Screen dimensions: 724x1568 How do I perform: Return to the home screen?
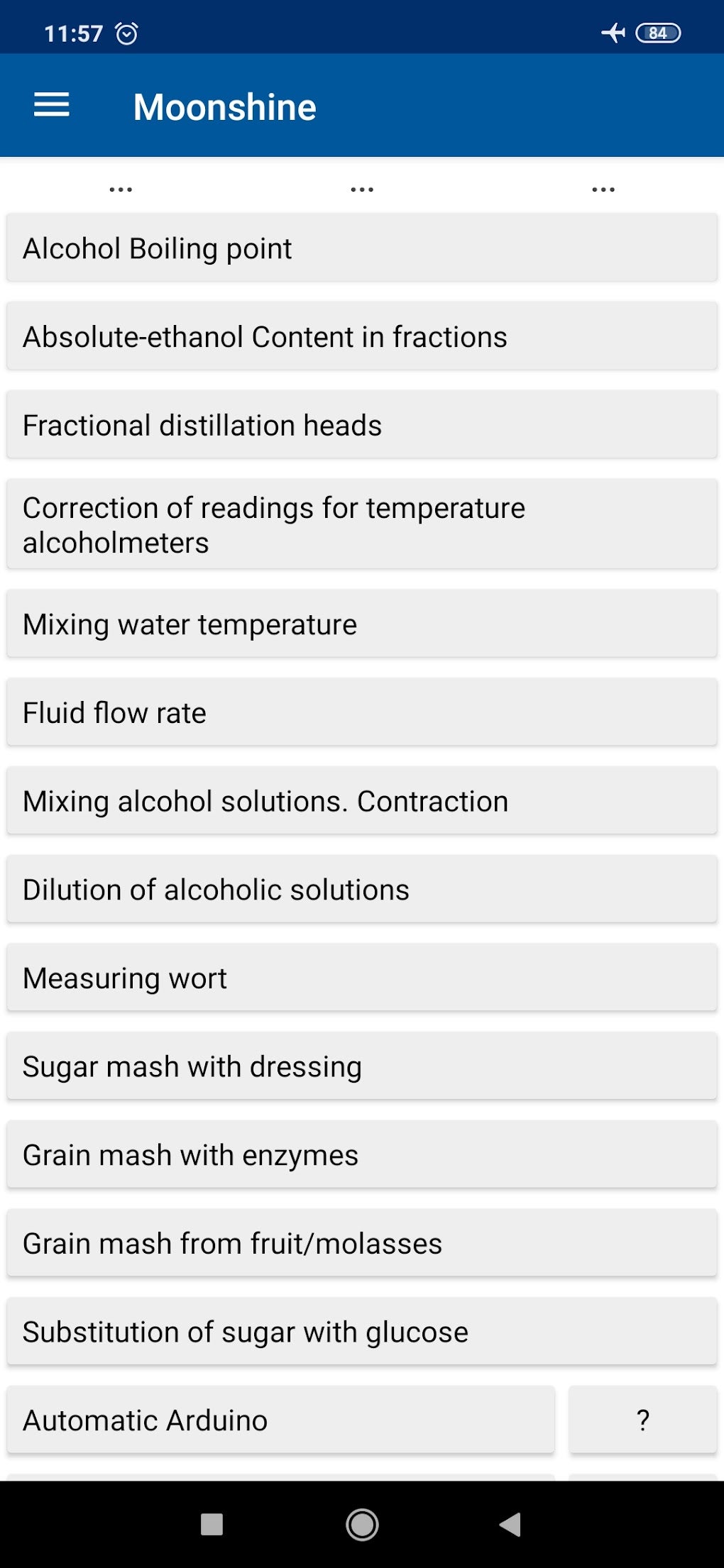[362, 1524]
